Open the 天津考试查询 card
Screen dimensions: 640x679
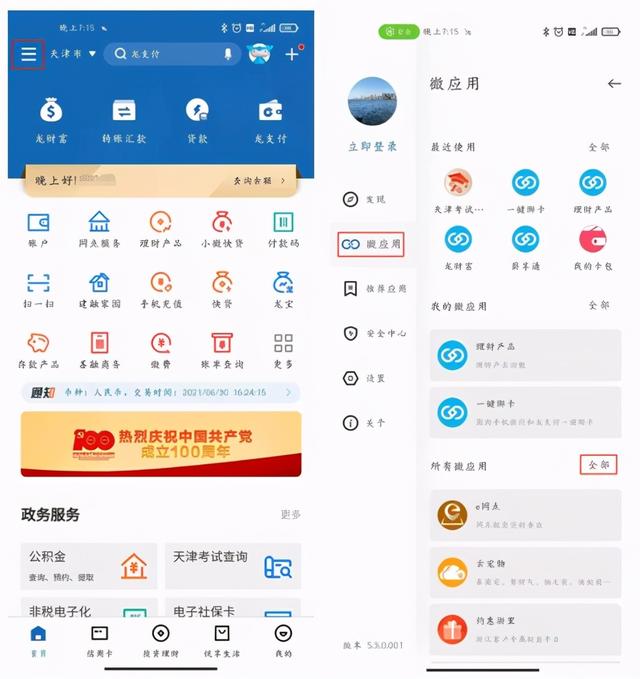click(233, 566)
